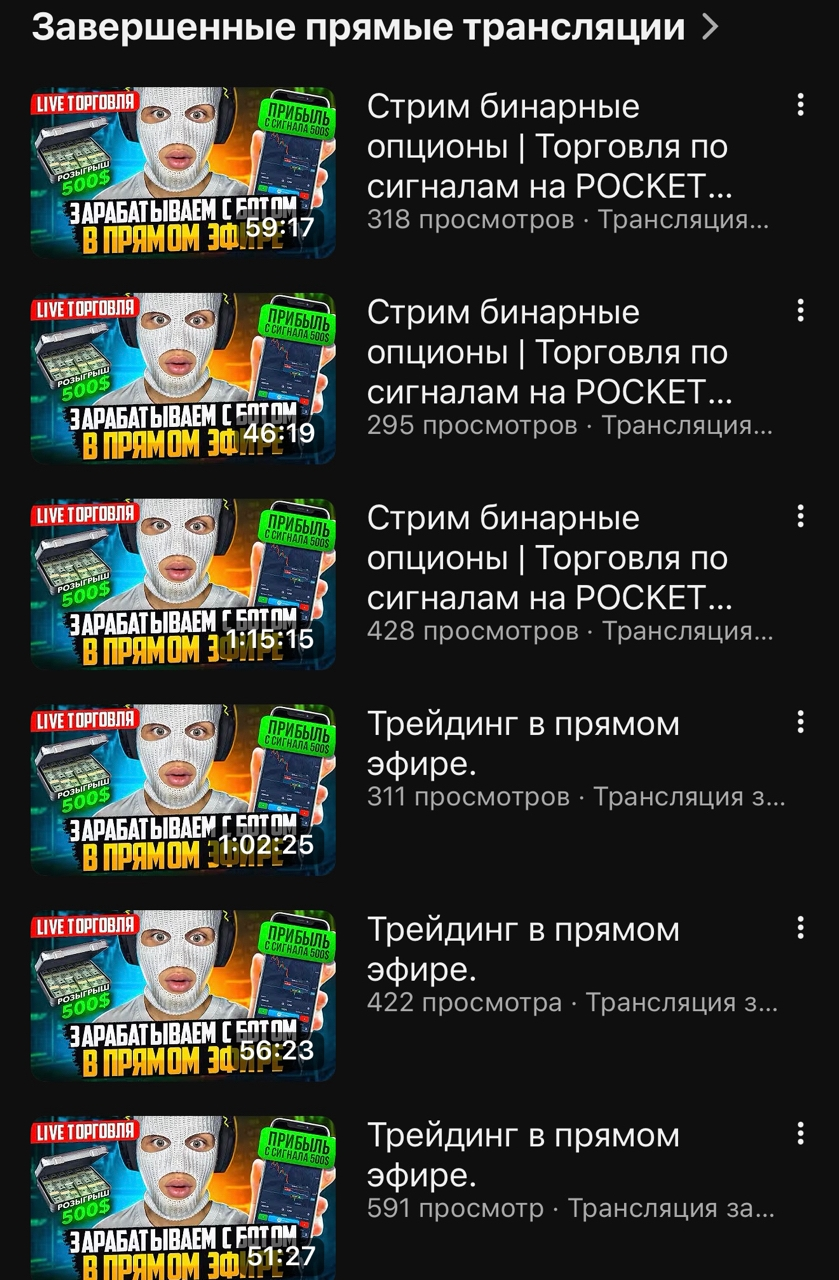Watch the 51:27 Трейдинг в прямом эфире stream
Image resolution: width=839 pixels, height=1280 pixels.
tap(182, 1198)
